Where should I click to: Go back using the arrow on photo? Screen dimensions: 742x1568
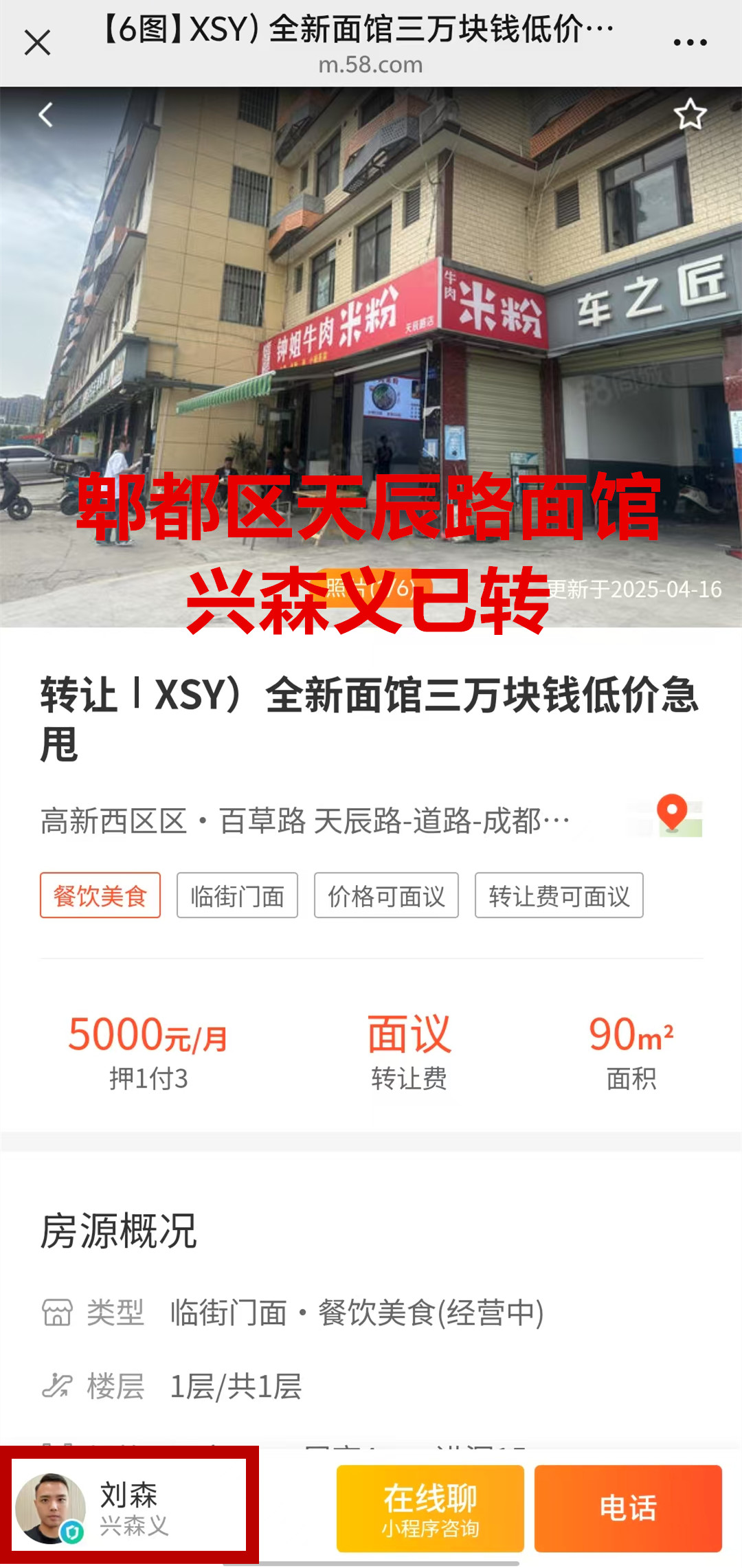pyautogui.click(x=46, y=115)
